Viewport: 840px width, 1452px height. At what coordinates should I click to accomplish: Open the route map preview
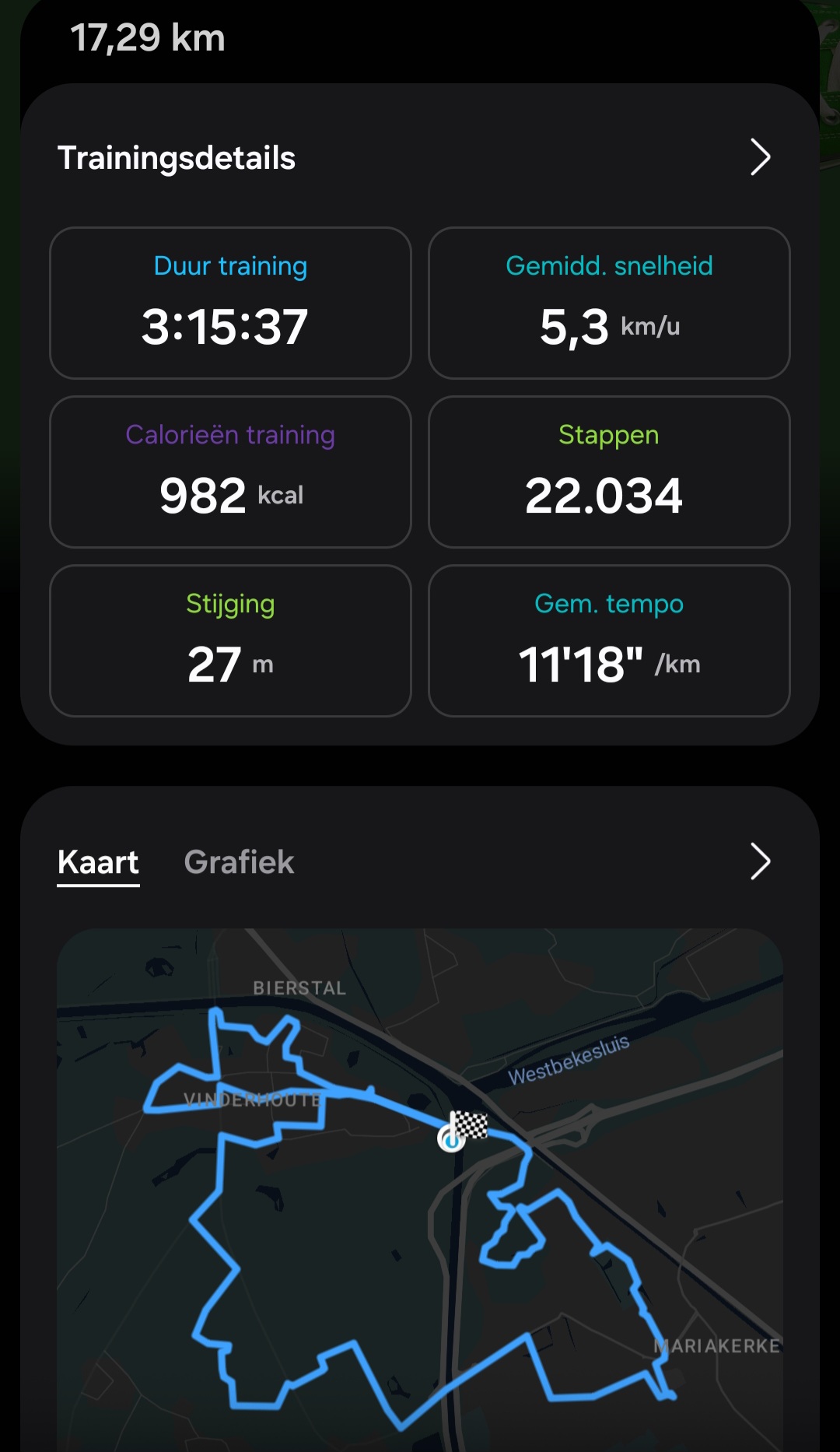(x=420, y=1190)
